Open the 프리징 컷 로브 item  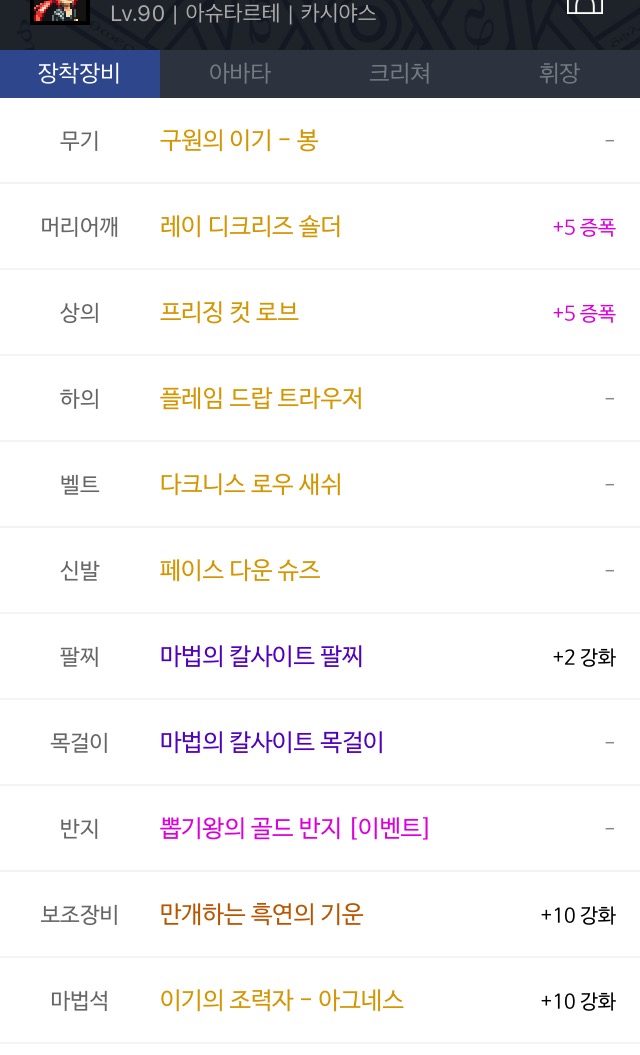pyautogui.click(x=230, y=312)
